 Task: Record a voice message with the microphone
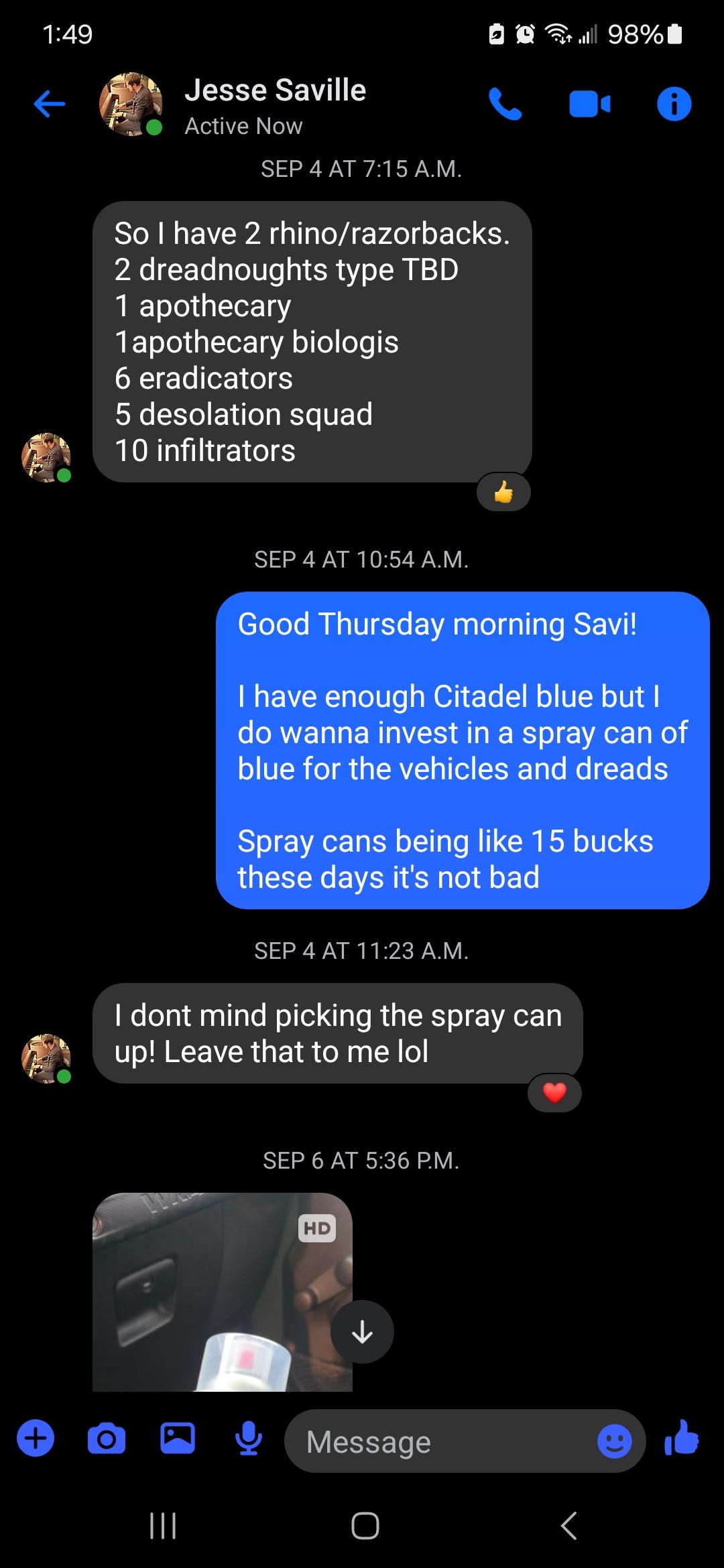[x=249, y=1439]
